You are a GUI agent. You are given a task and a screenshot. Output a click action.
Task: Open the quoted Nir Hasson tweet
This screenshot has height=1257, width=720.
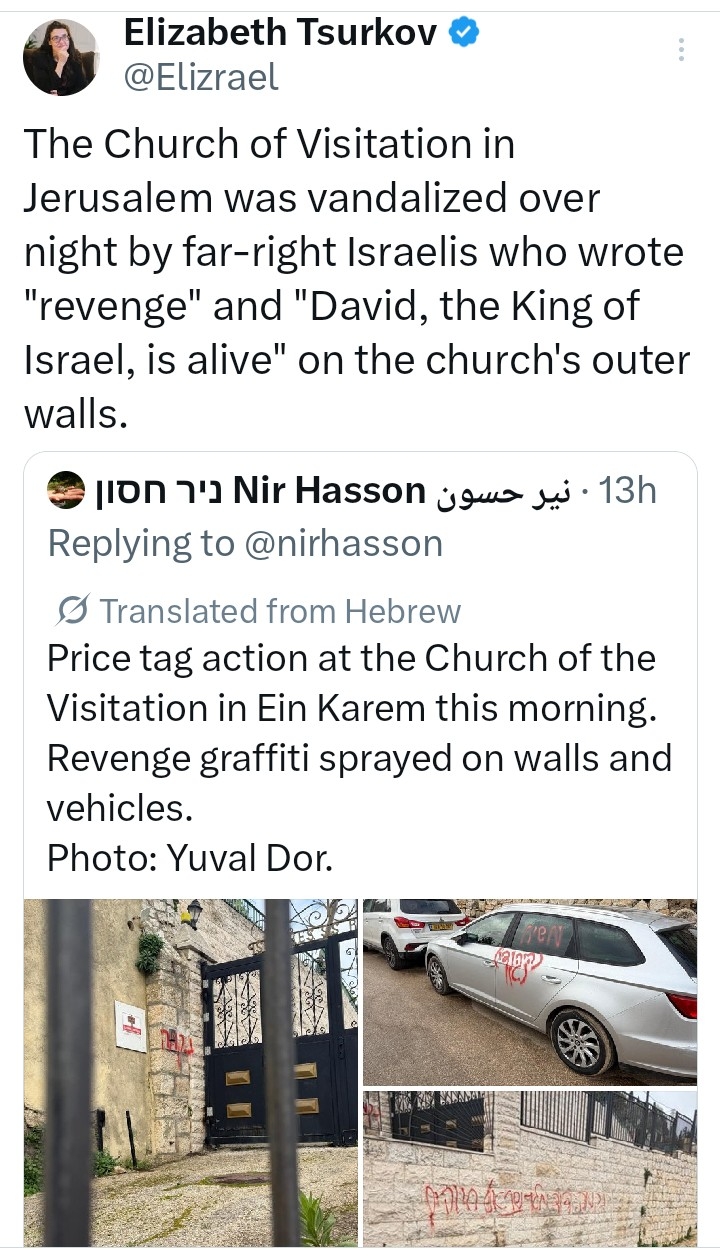point(358,733)
